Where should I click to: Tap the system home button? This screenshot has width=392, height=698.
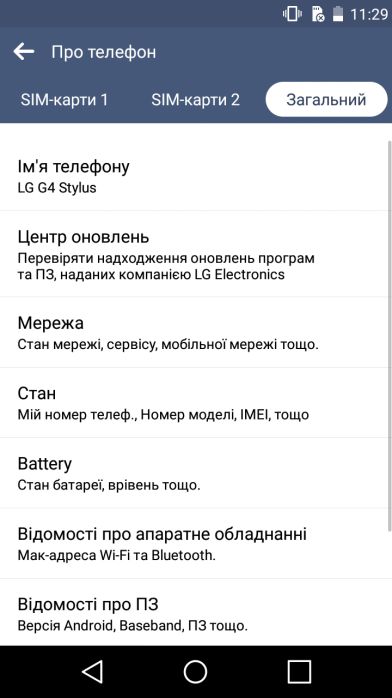coord(195,671)
